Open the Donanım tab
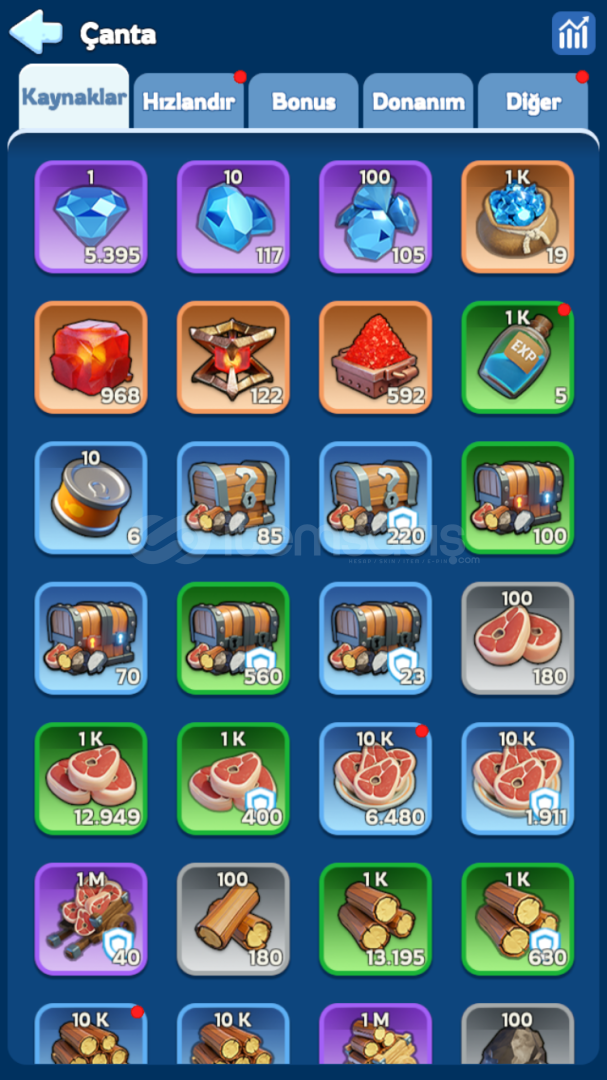607x1080 pixels. 418,101
